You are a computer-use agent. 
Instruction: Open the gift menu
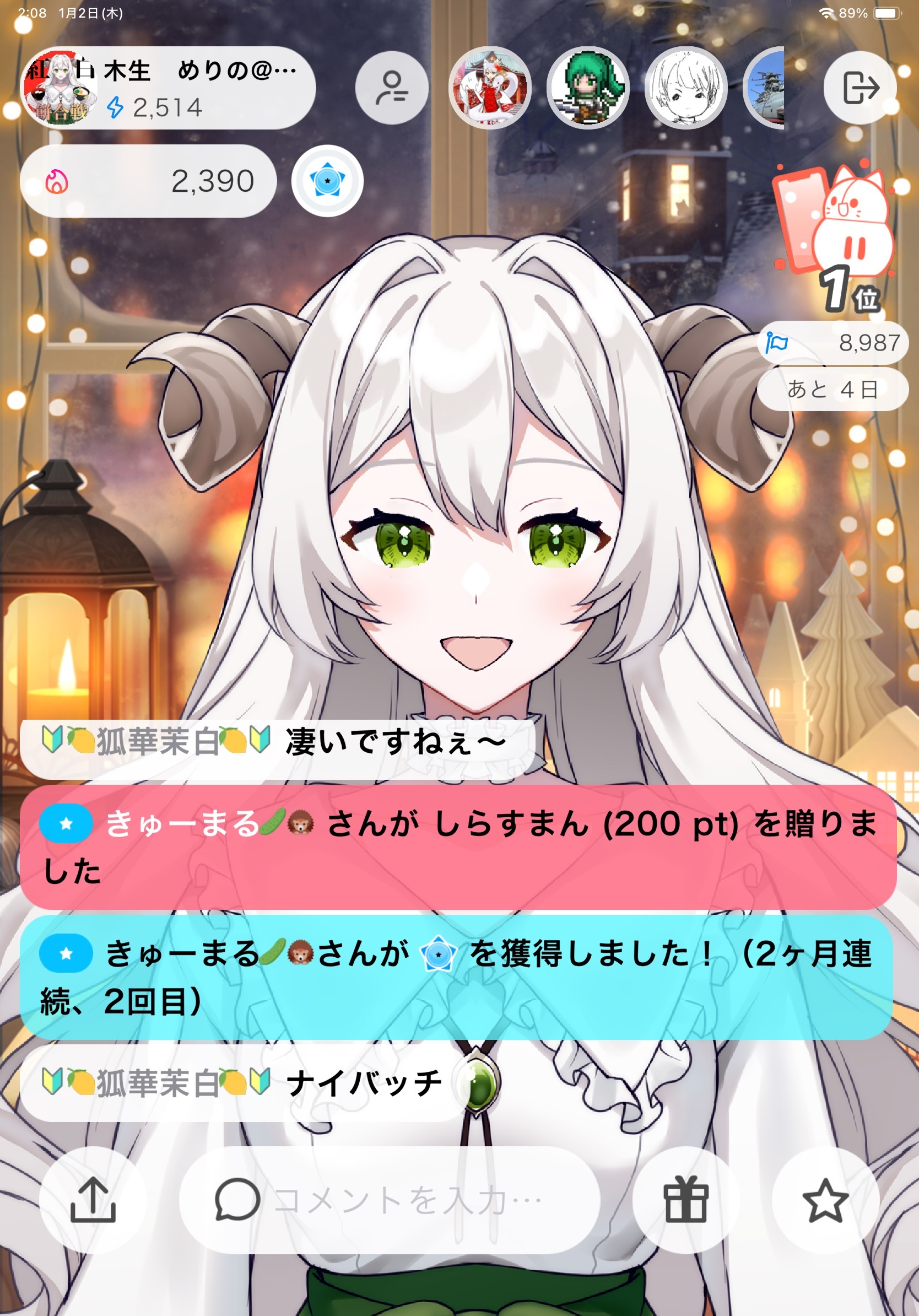point(685,1200)
